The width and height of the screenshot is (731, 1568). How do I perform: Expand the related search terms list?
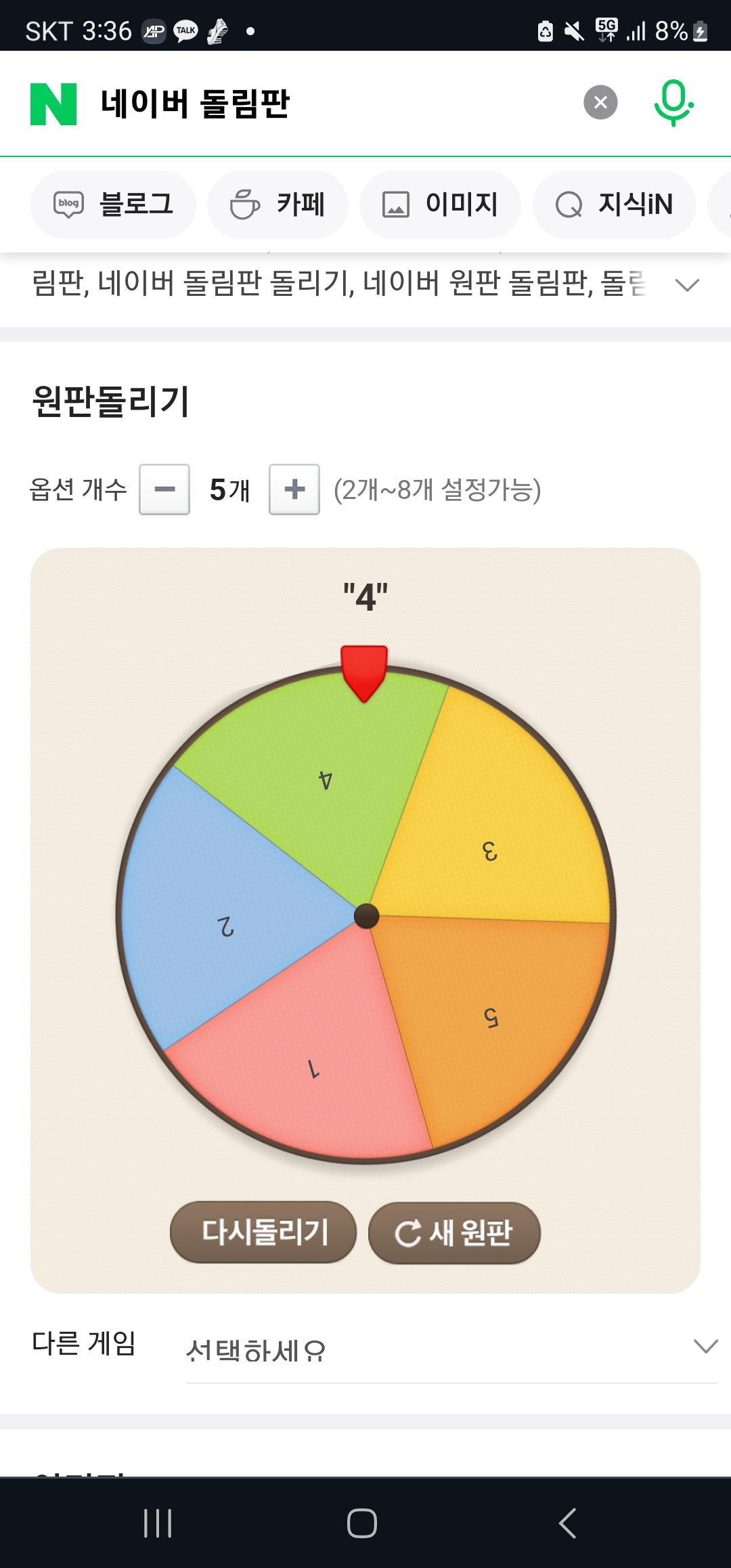click(x=686, y=285)
